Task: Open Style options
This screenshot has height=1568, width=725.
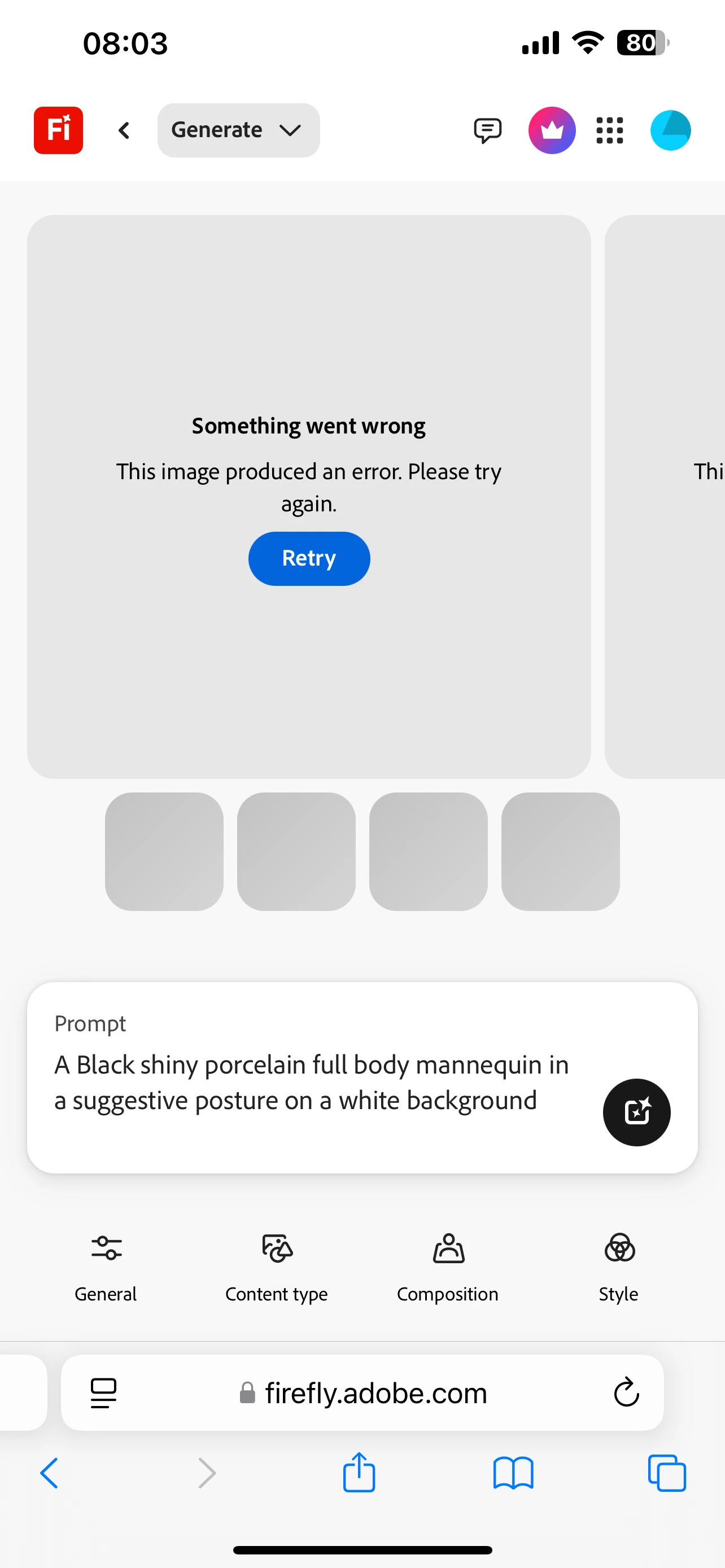Action: pyautogui.click(x=619, y=1266)
